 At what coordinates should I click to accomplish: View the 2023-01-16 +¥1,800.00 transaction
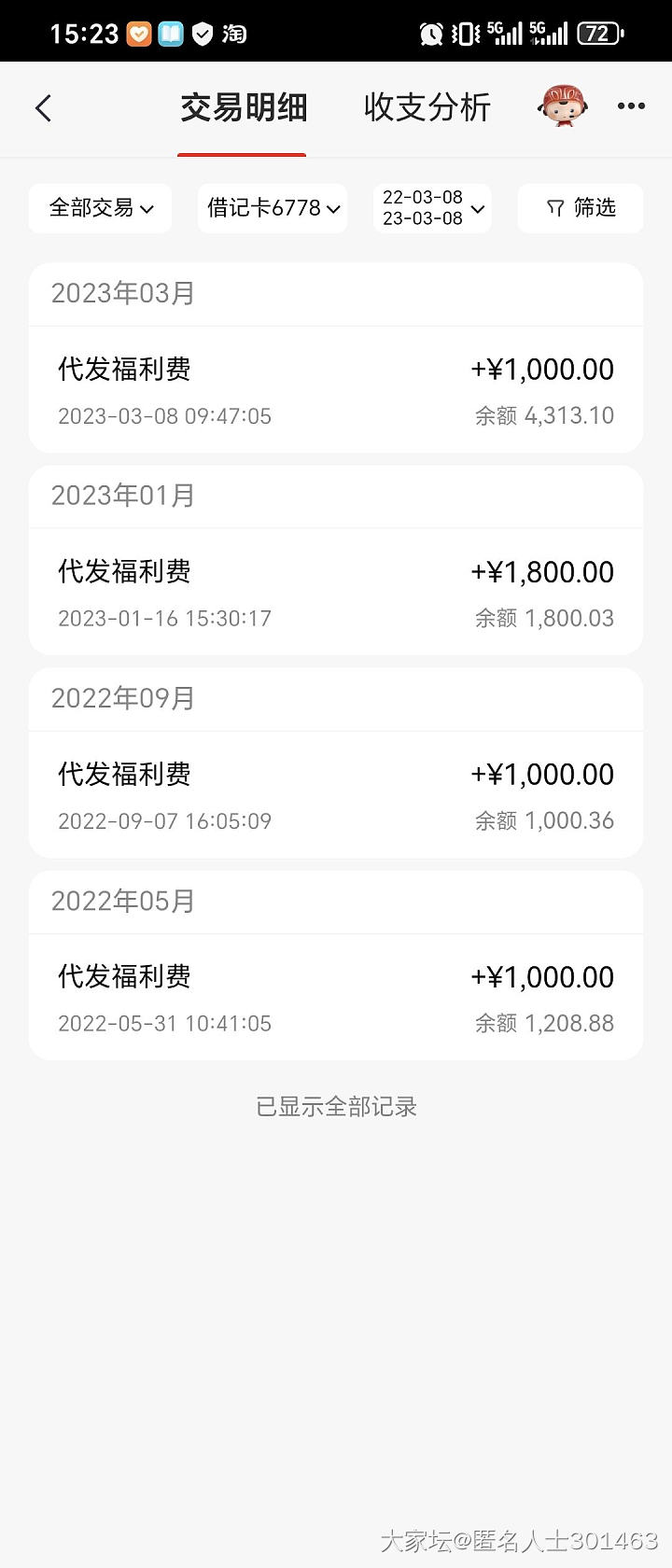coord(336,593)
